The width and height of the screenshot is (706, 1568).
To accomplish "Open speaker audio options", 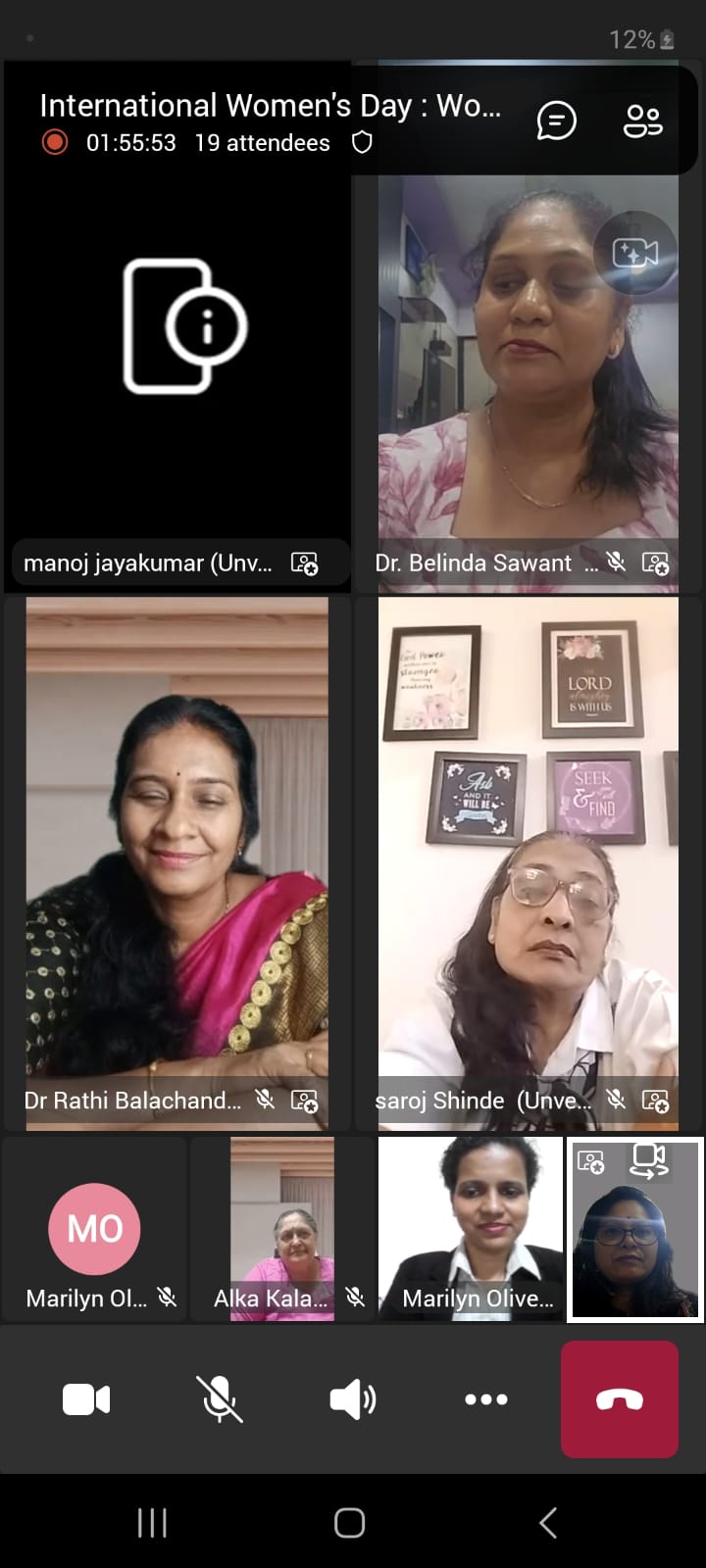I will (353, 1399).
